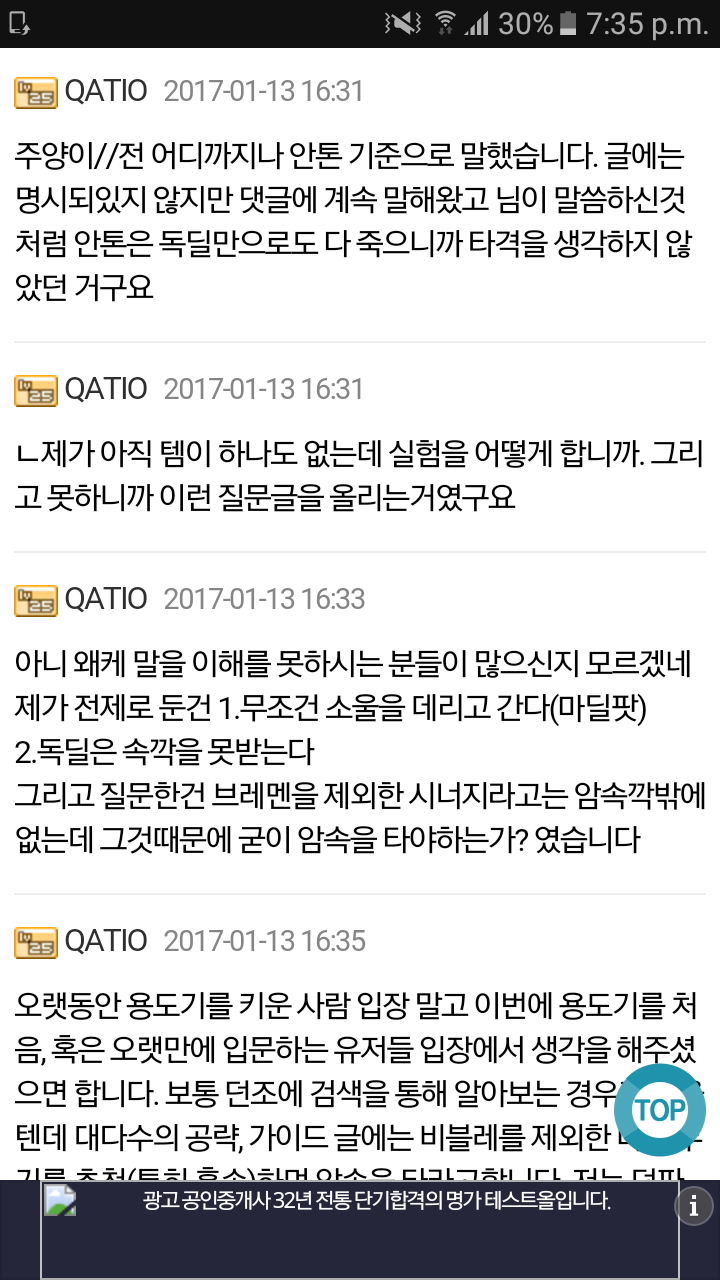This screenshot has height=1280, width=720.
Task: Open the ad info icon
Action: click(x=694, y=1205)
